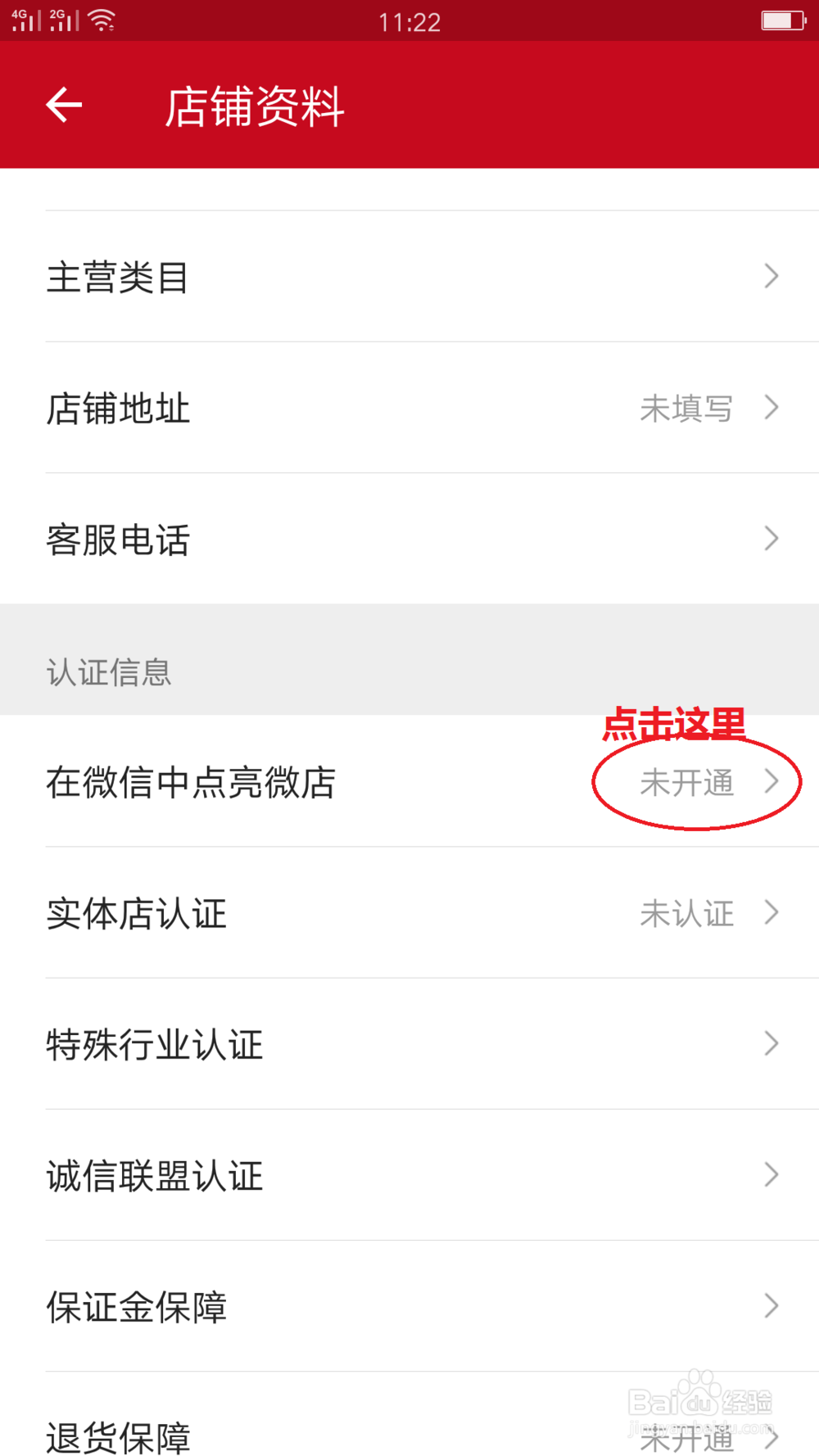Expand the 保证金保障 row chevron

(771, 1306)
